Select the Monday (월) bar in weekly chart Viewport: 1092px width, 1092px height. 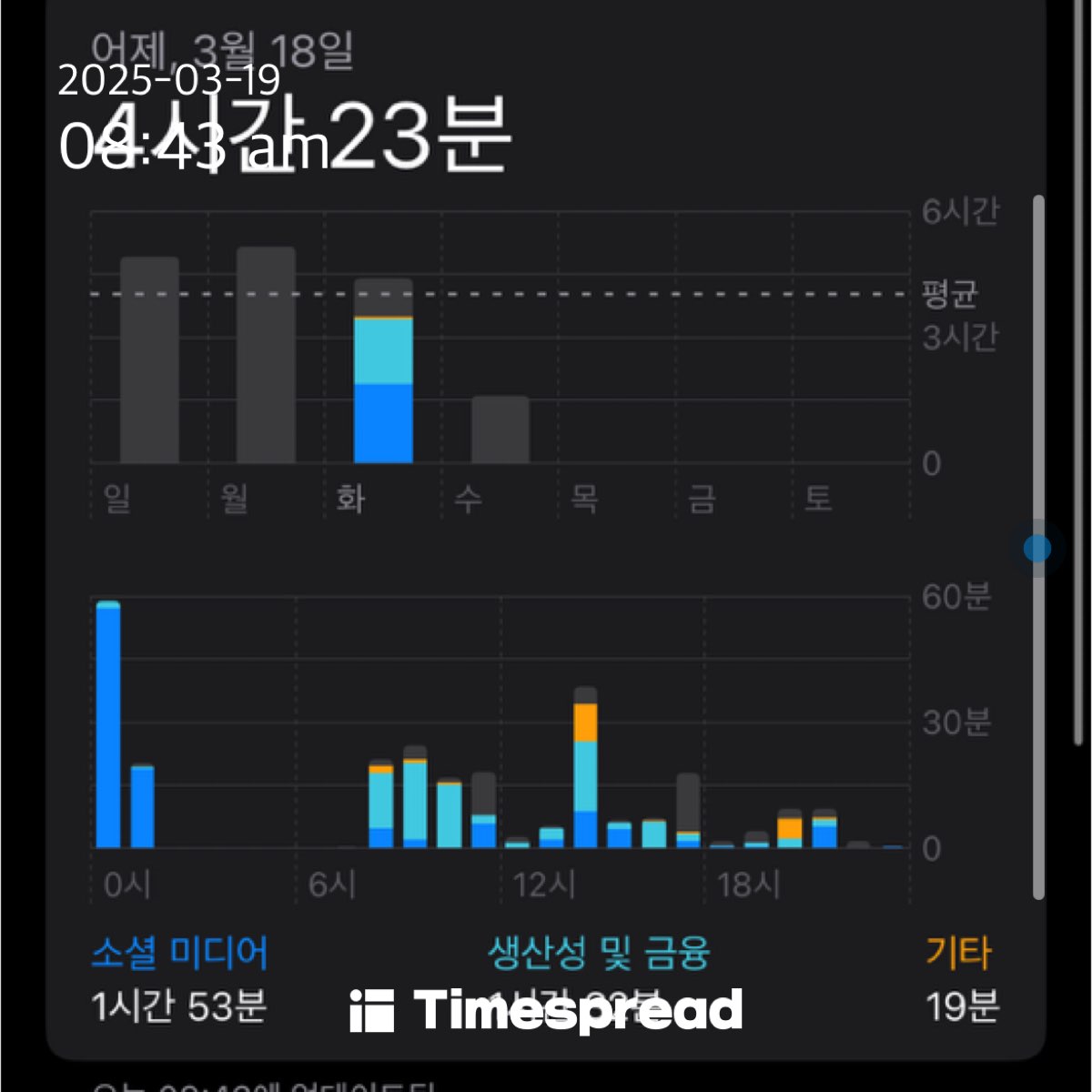(x=266, y=355)
